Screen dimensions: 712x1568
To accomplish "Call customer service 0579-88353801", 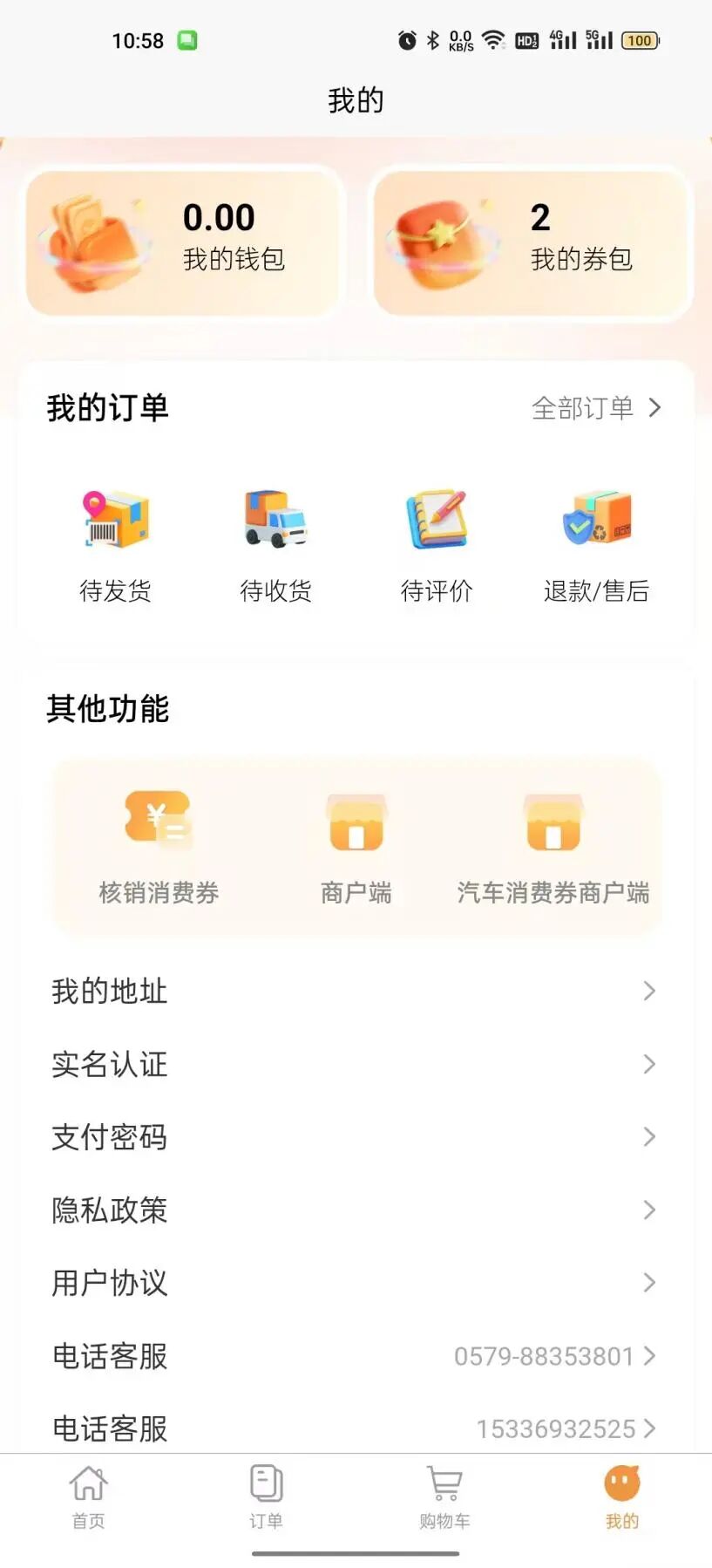I will tap(354, 1356).
